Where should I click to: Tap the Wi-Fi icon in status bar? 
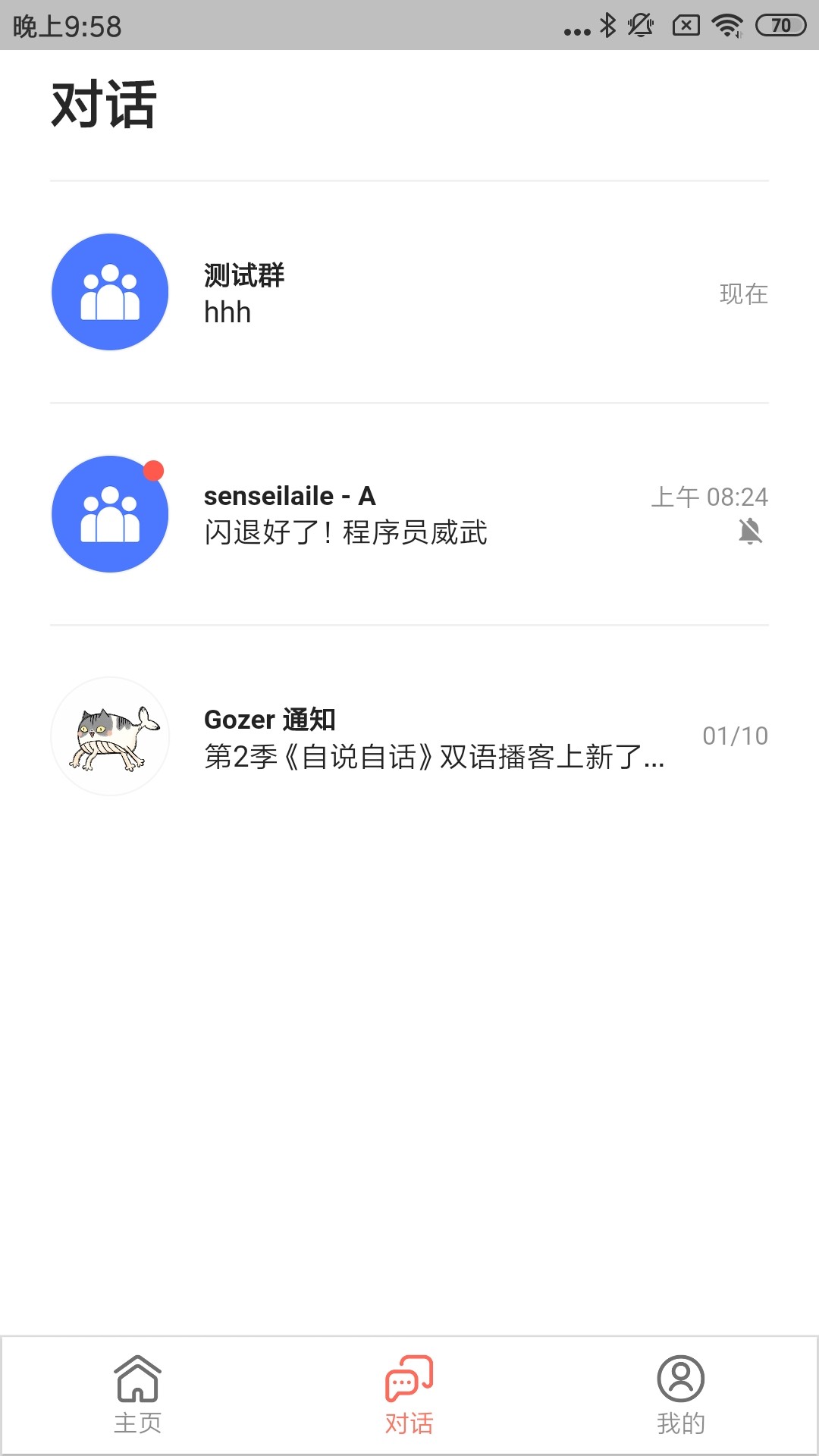coord(726,24)
